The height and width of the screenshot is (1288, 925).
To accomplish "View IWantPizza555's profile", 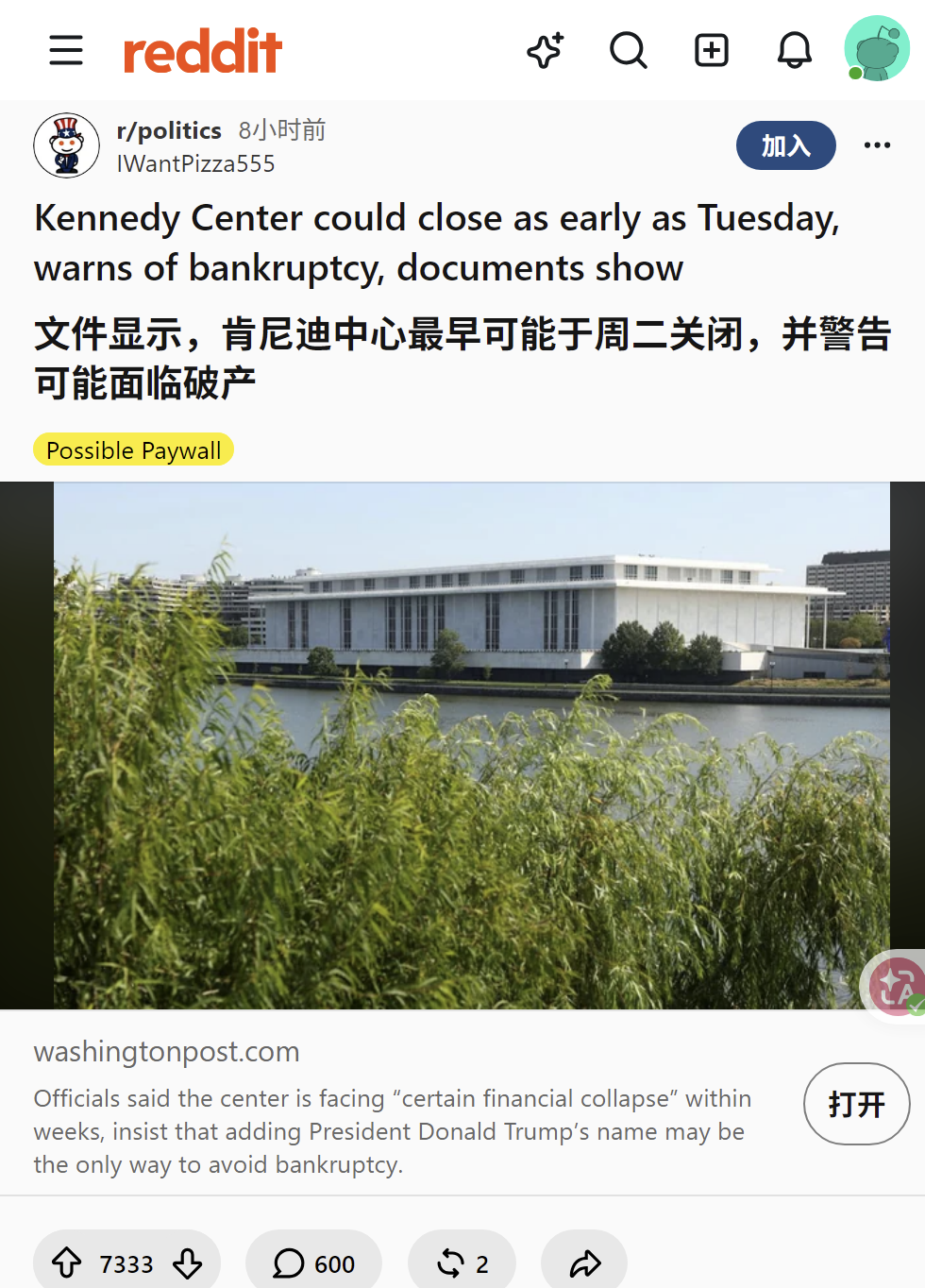I will click(x=195, y=163).
